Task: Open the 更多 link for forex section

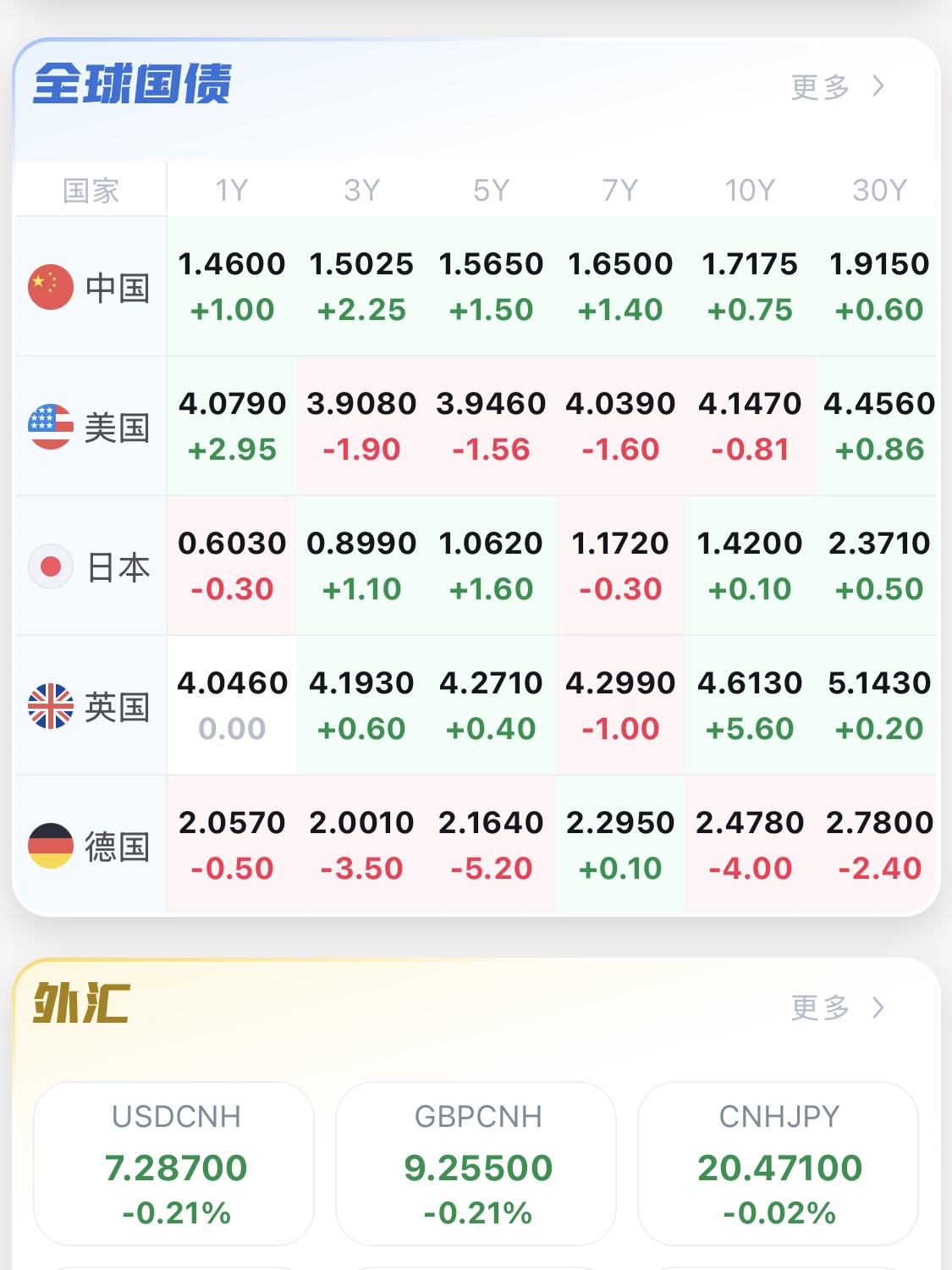Action: click(x=819, y=1009)
